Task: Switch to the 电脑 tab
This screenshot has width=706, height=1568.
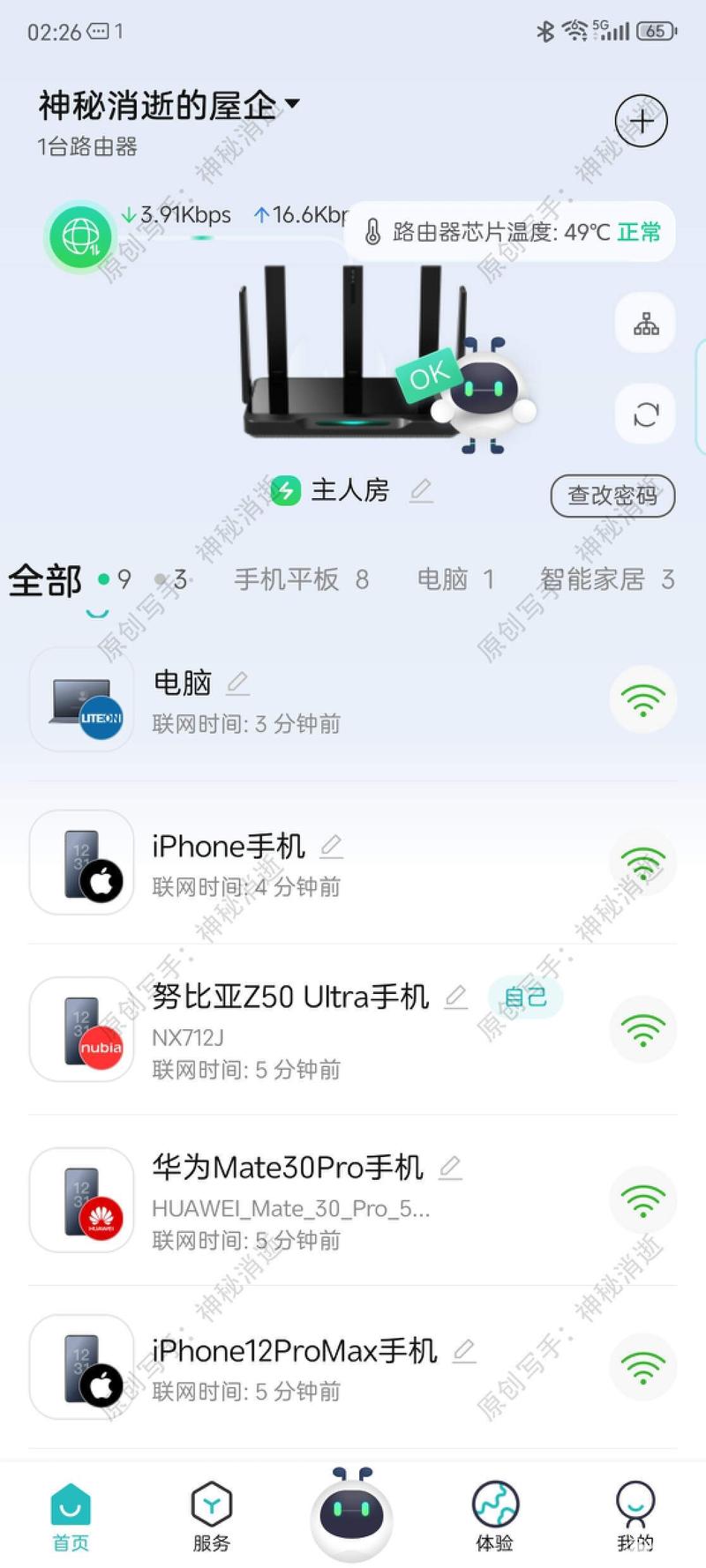Action: (455, 579)
